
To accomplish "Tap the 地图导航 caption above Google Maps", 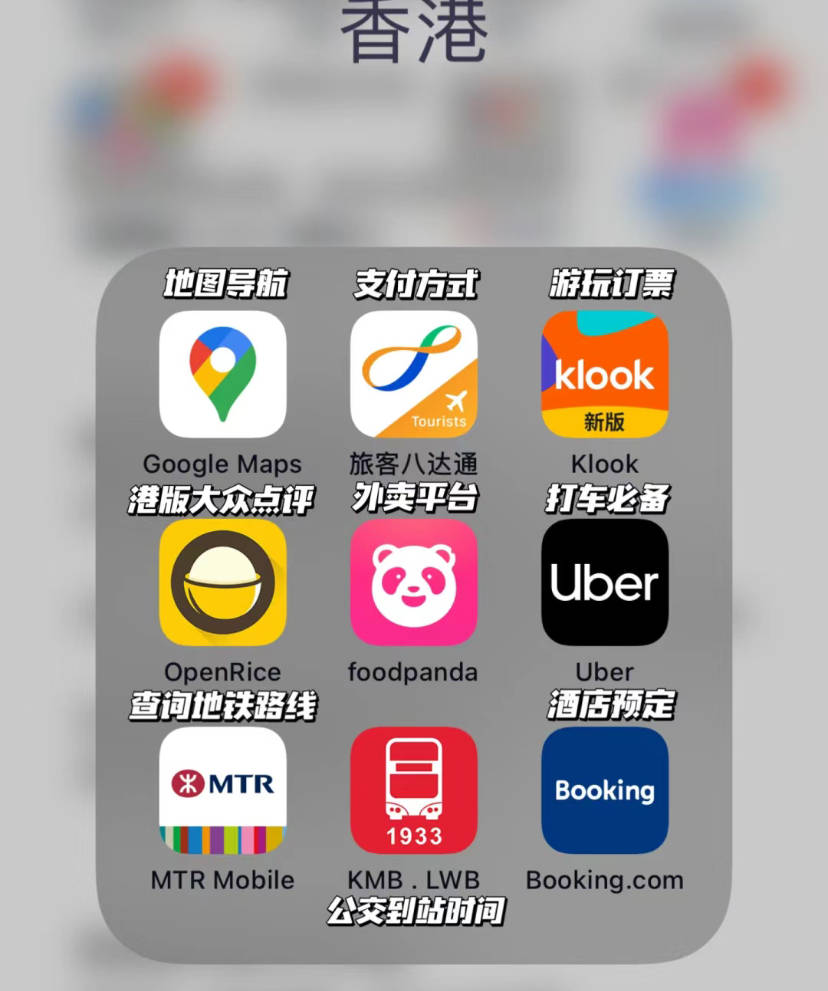I will click(x=222, y=284).
